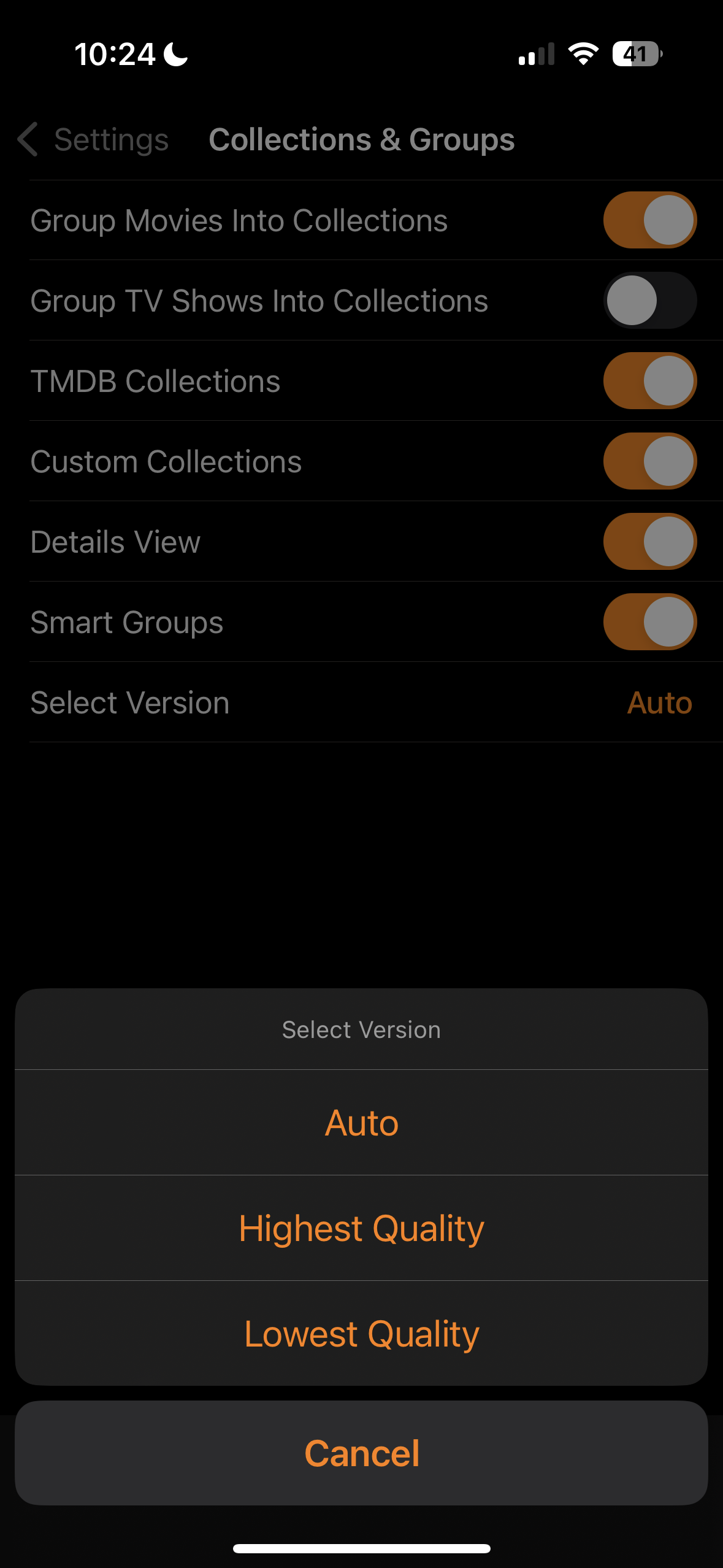The height and width of the screenshot is (1568, 723).
Task: Select Highest Quality version
Action: click(x=361, y=1228)
